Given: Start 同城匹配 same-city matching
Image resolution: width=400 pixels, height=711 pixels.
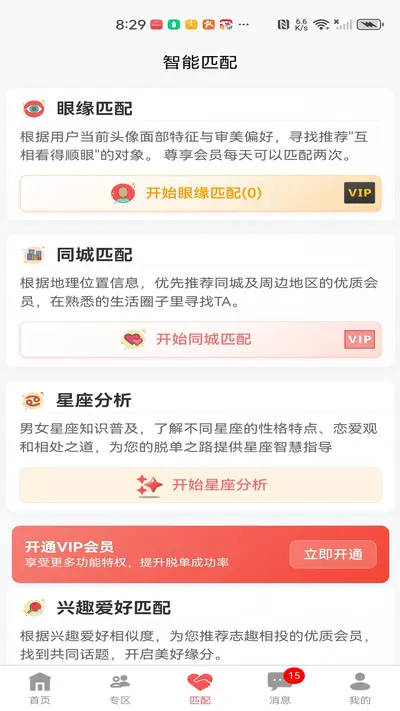Looking at the screenshot, I should point(200,340).
